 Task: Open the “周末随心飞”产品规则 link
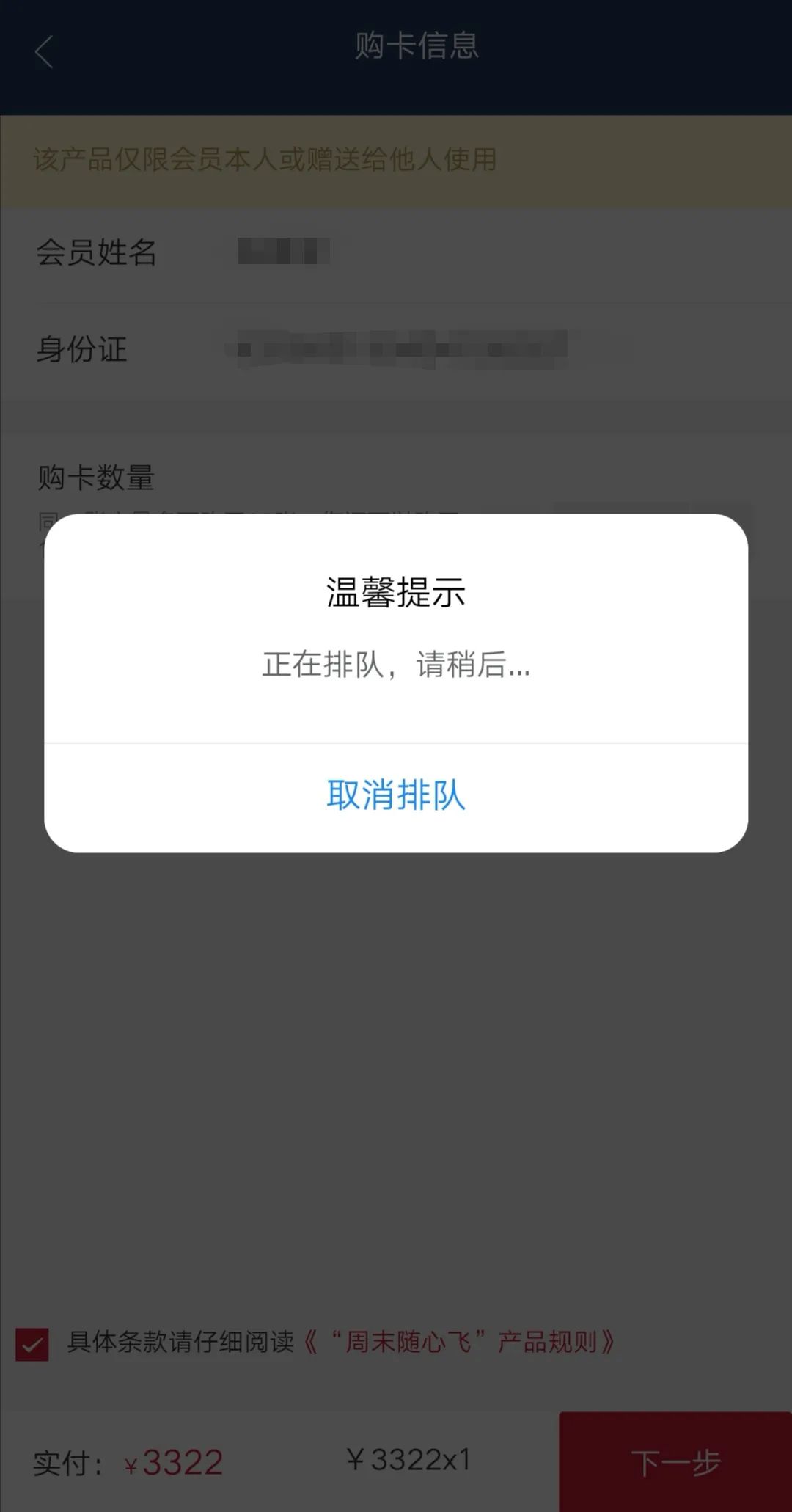point(459,1342)
